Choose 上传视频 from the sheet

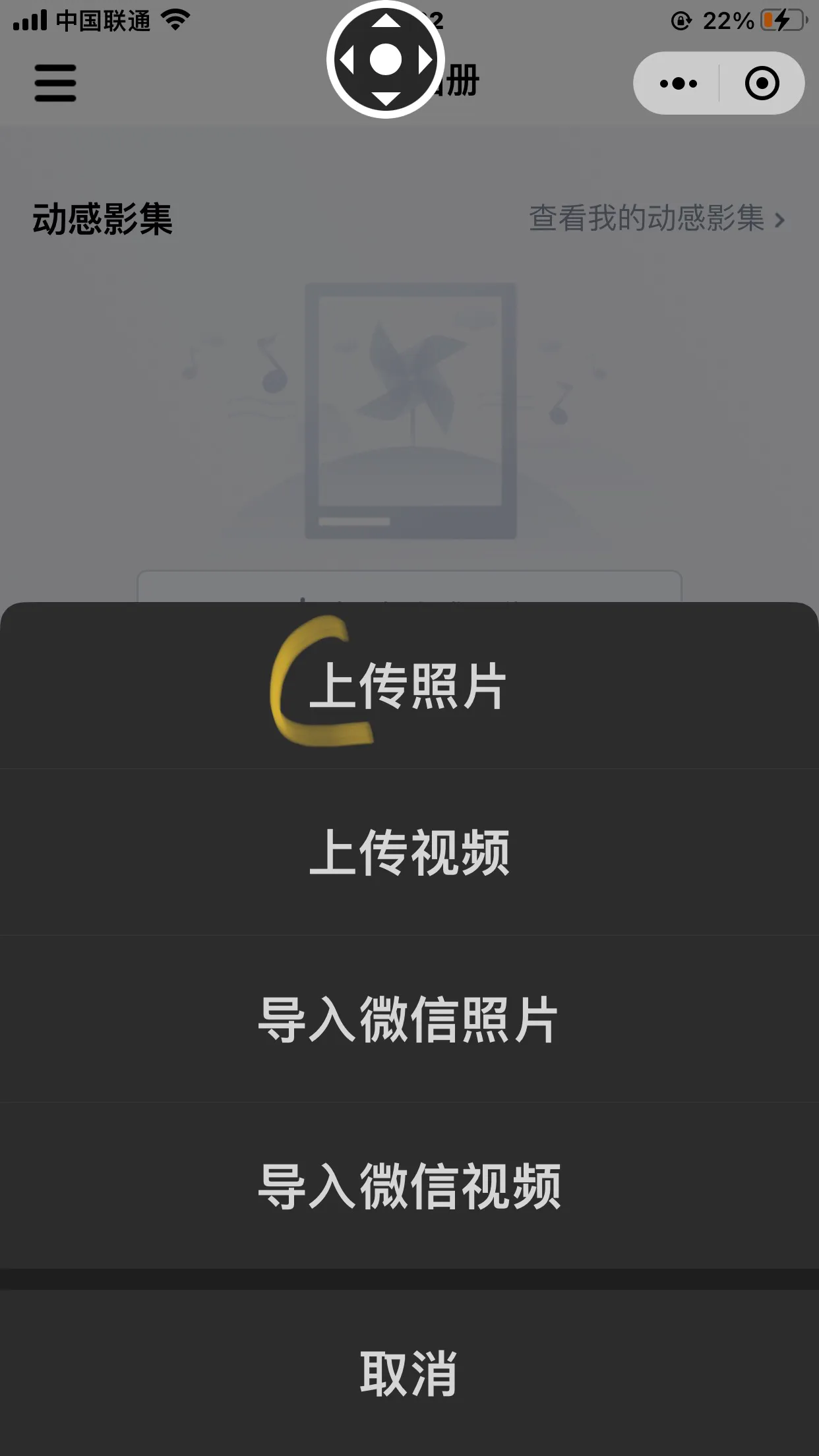(x=409, y=853)
